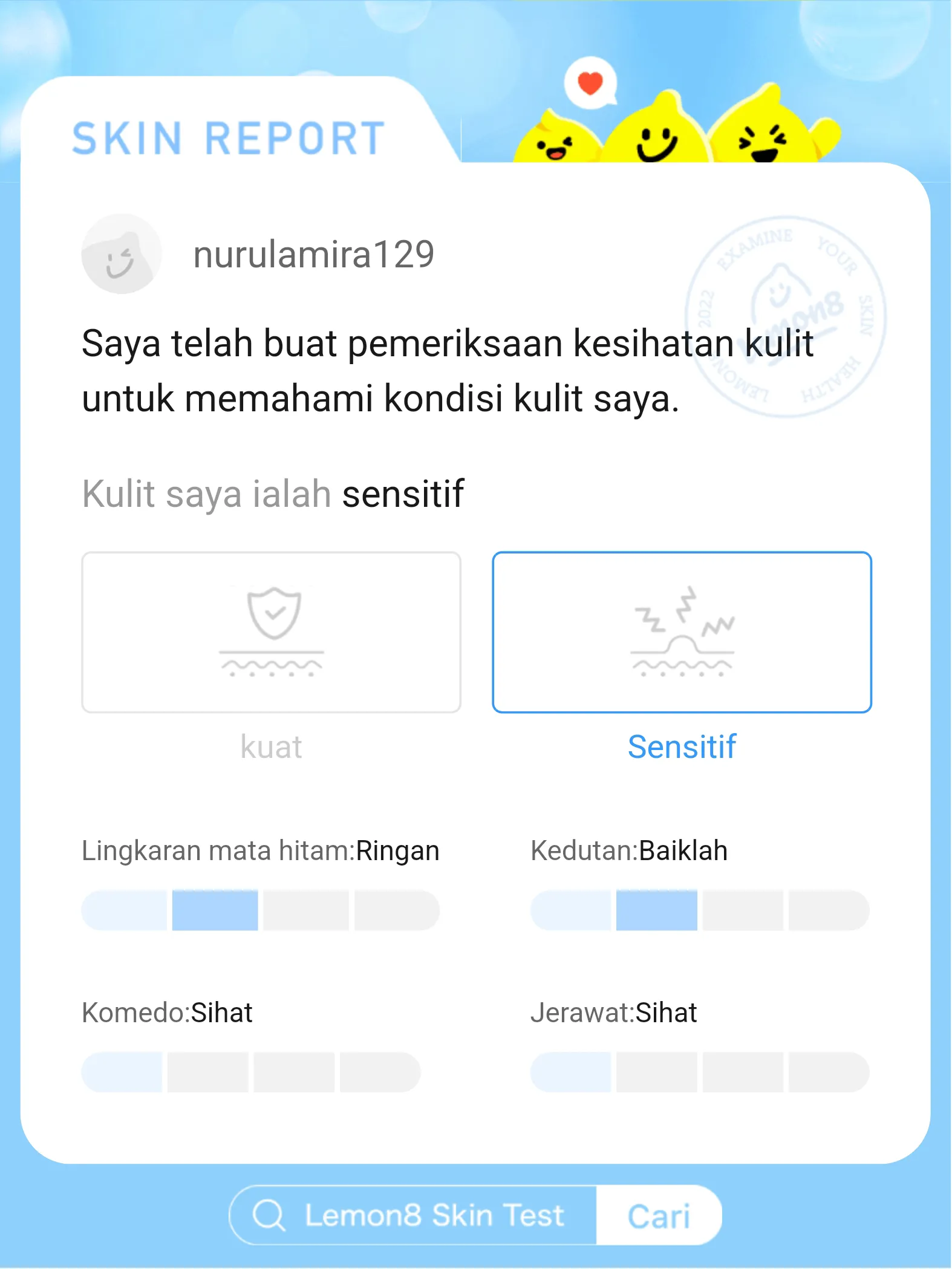
Task: Click the irritated skin icon on Sensitif card
Action: pos(683,635)
